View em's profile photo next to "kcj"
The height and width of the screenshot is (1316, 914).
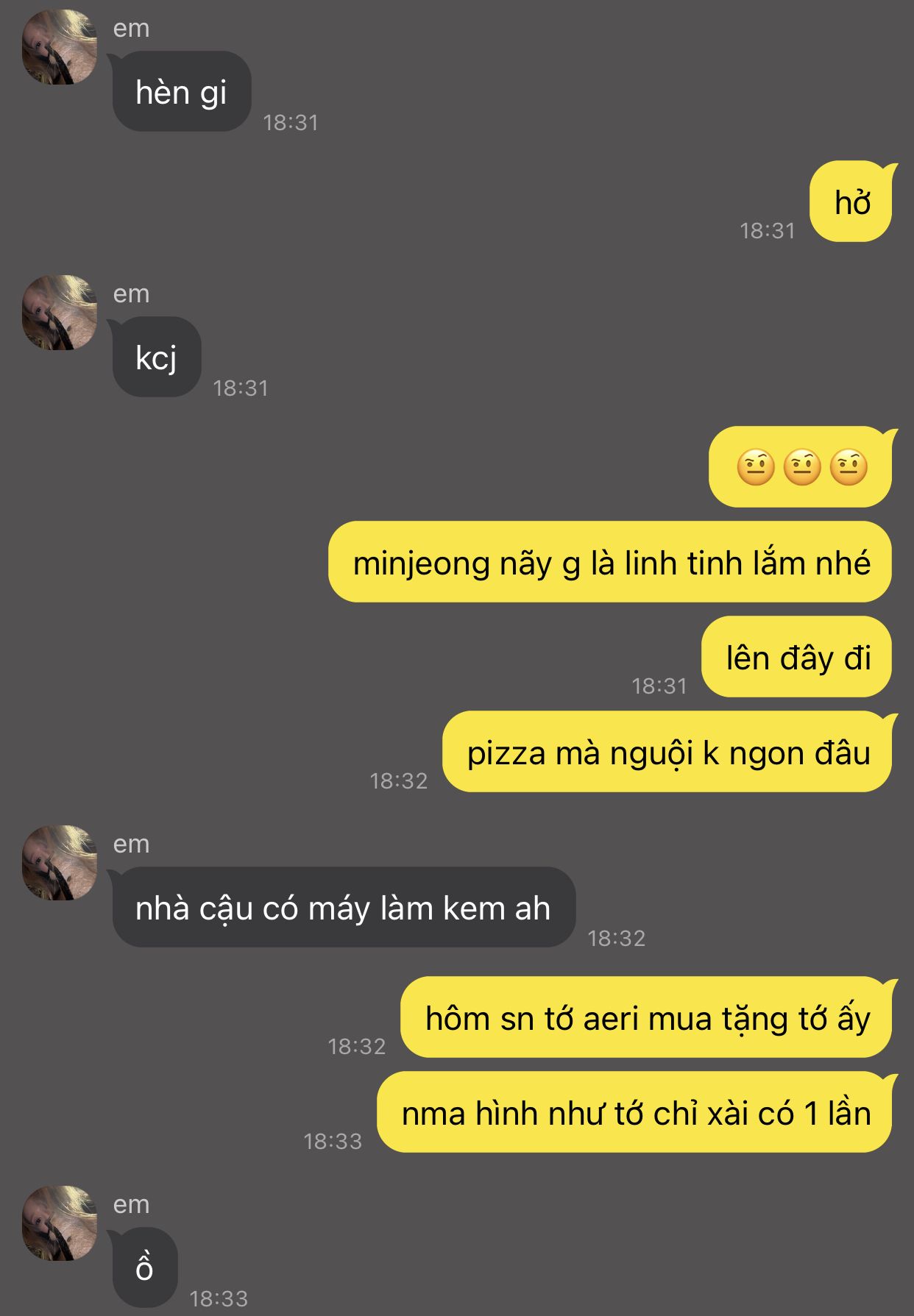(x=60, y=313)
